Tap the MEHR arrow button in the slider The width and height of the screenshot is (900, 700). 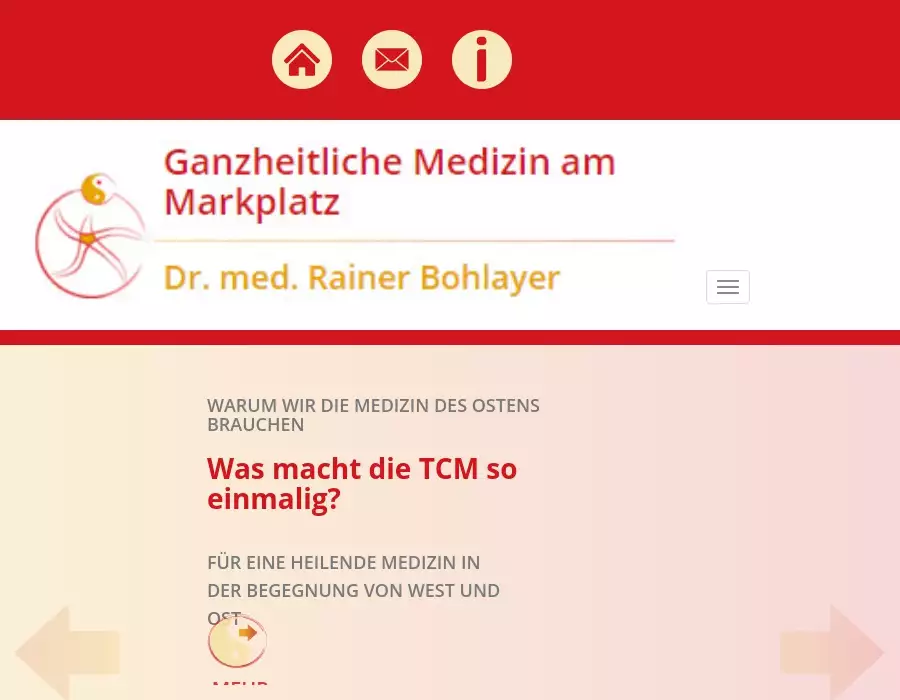point(238,640)
